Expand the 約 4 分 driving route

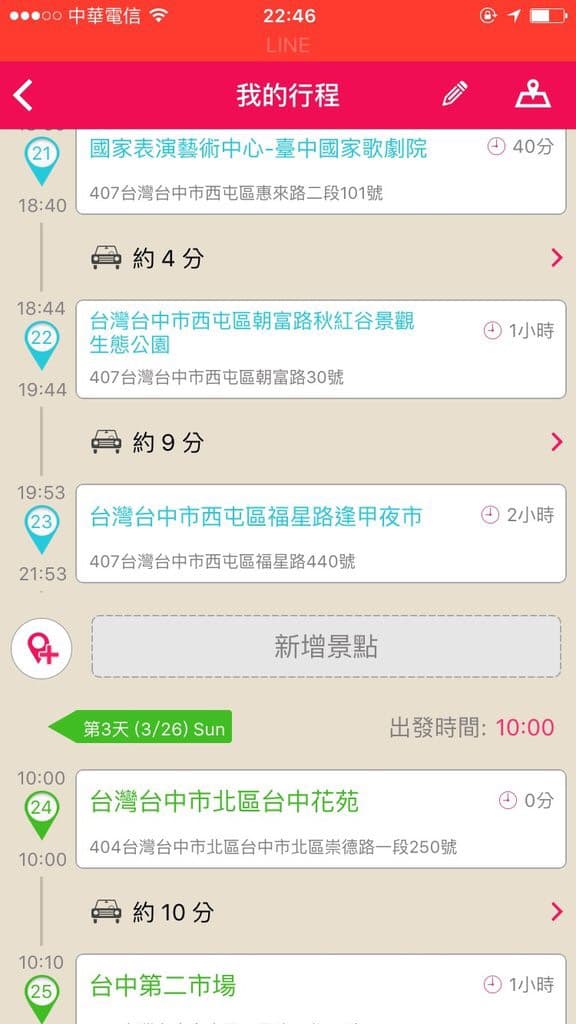pyautogui.click(x=327, y=259)
